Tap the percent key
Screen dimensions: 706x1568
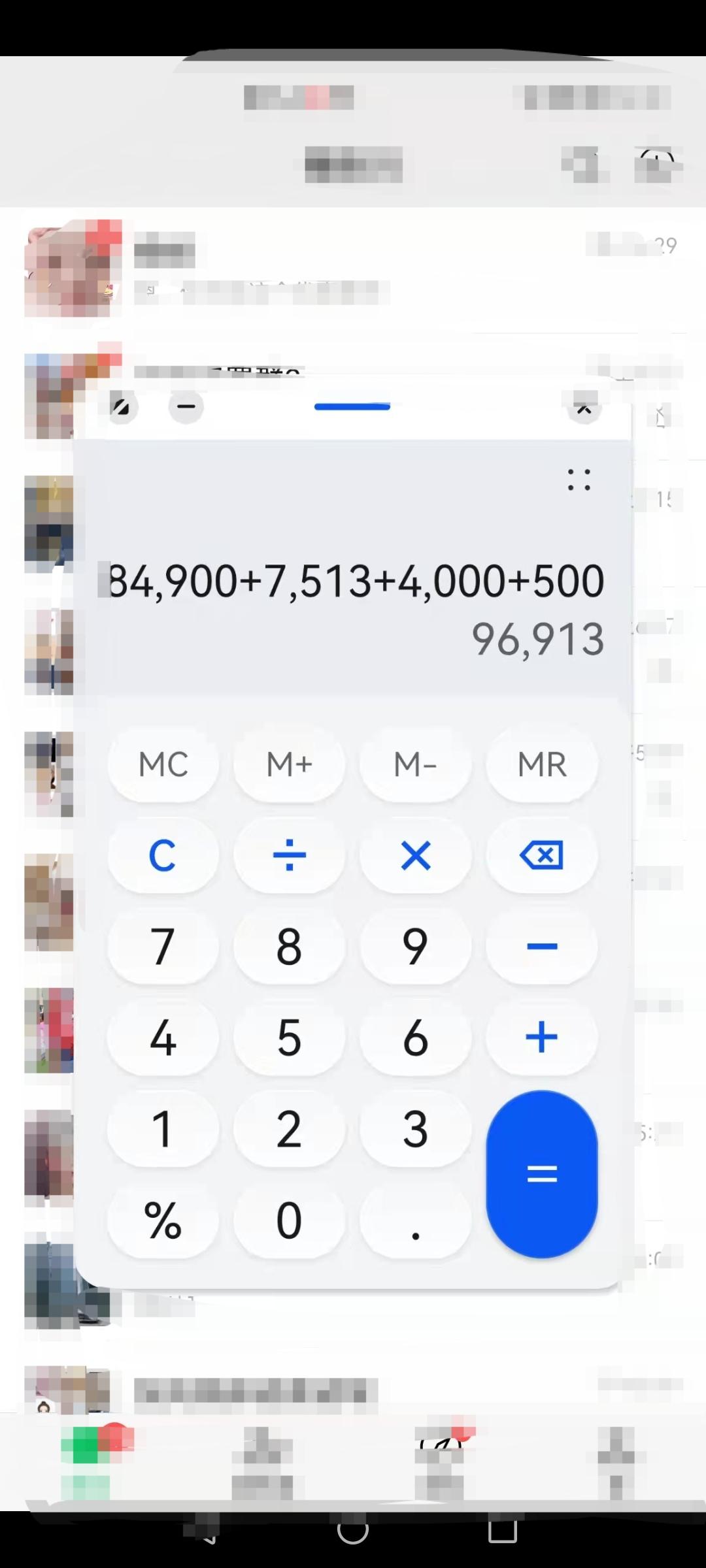163,1220
